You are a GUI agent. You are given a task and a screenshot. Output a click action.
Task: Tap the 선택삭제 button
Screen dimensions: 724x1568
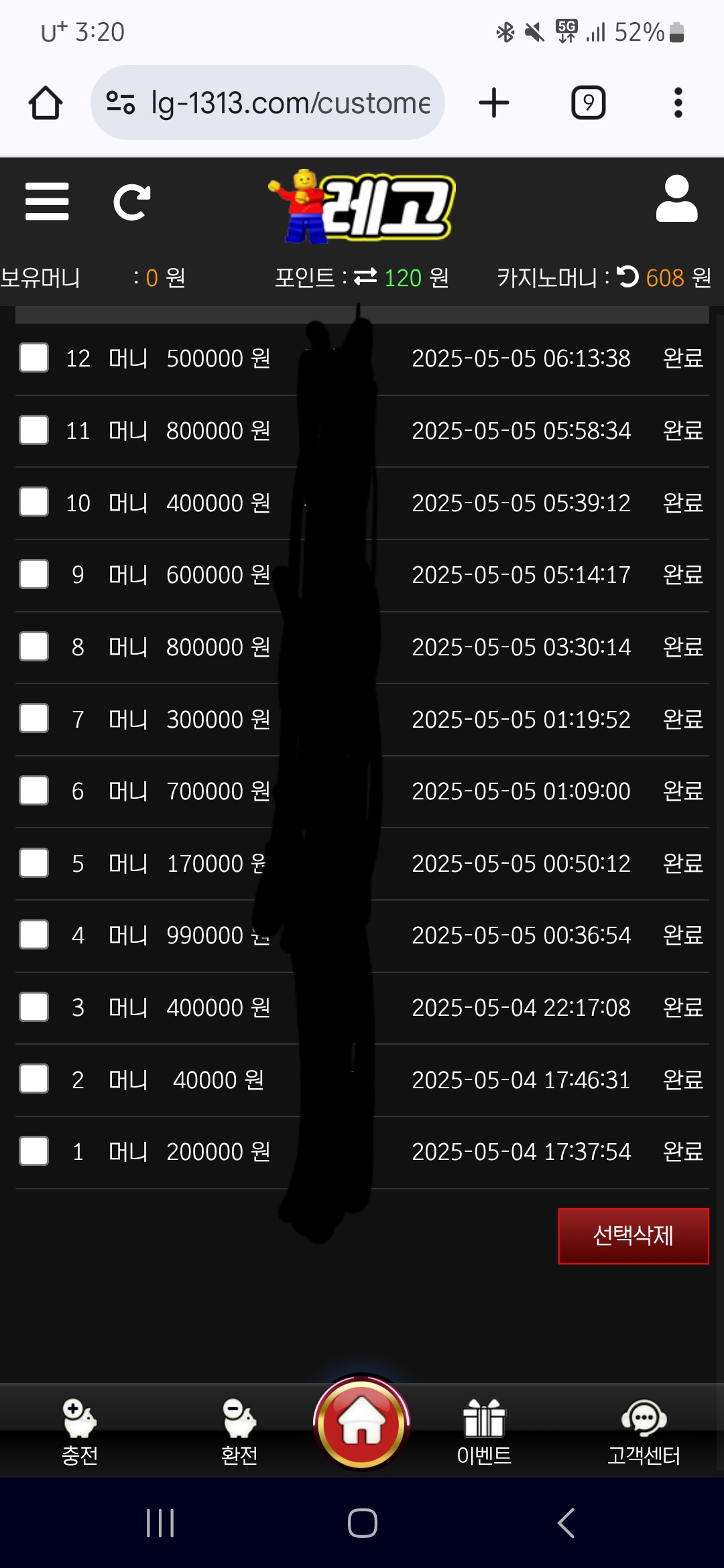(633, 1236)
